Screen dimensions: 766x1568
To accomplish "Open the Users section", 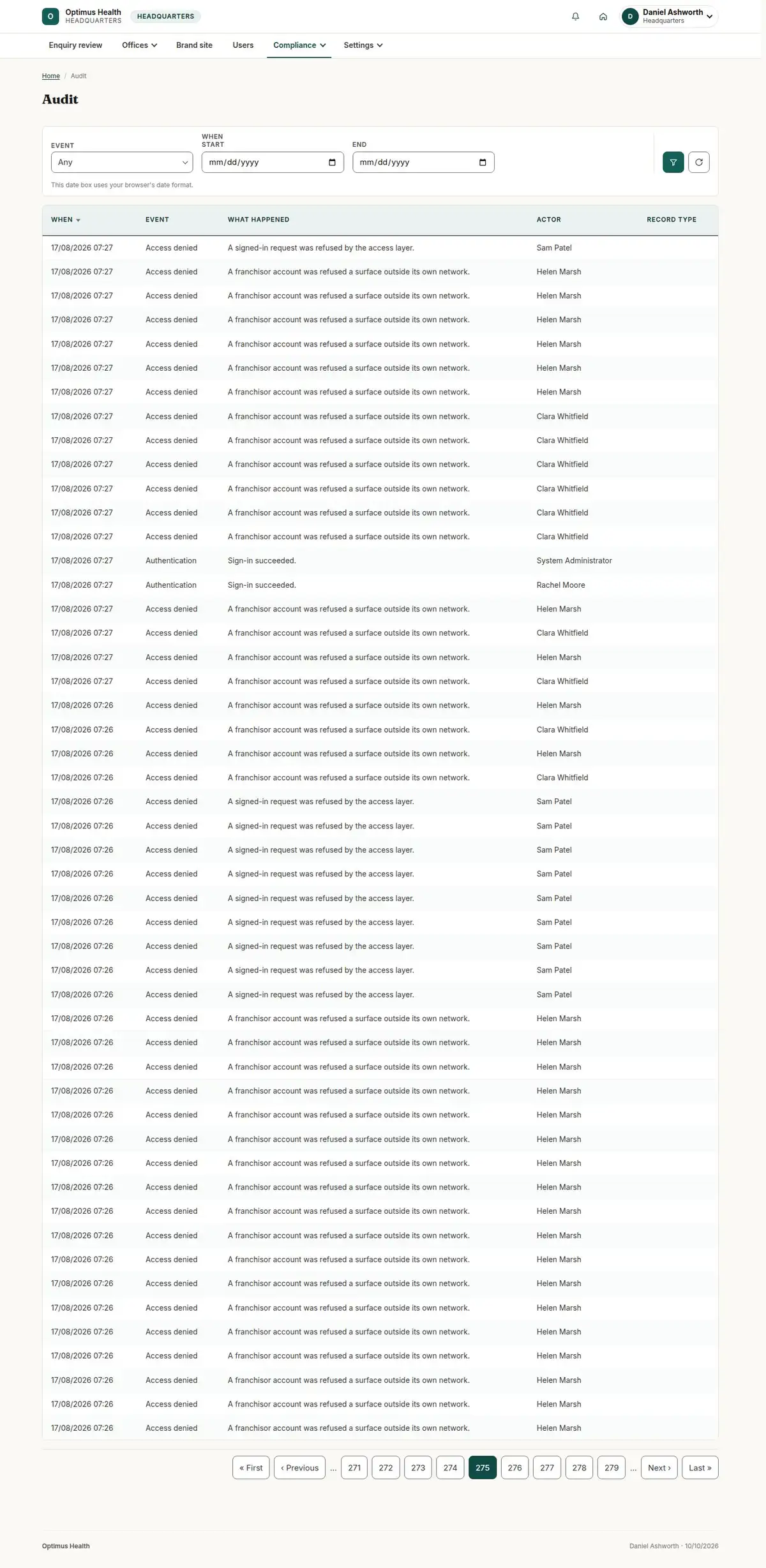I will click(x=243, y=45).
